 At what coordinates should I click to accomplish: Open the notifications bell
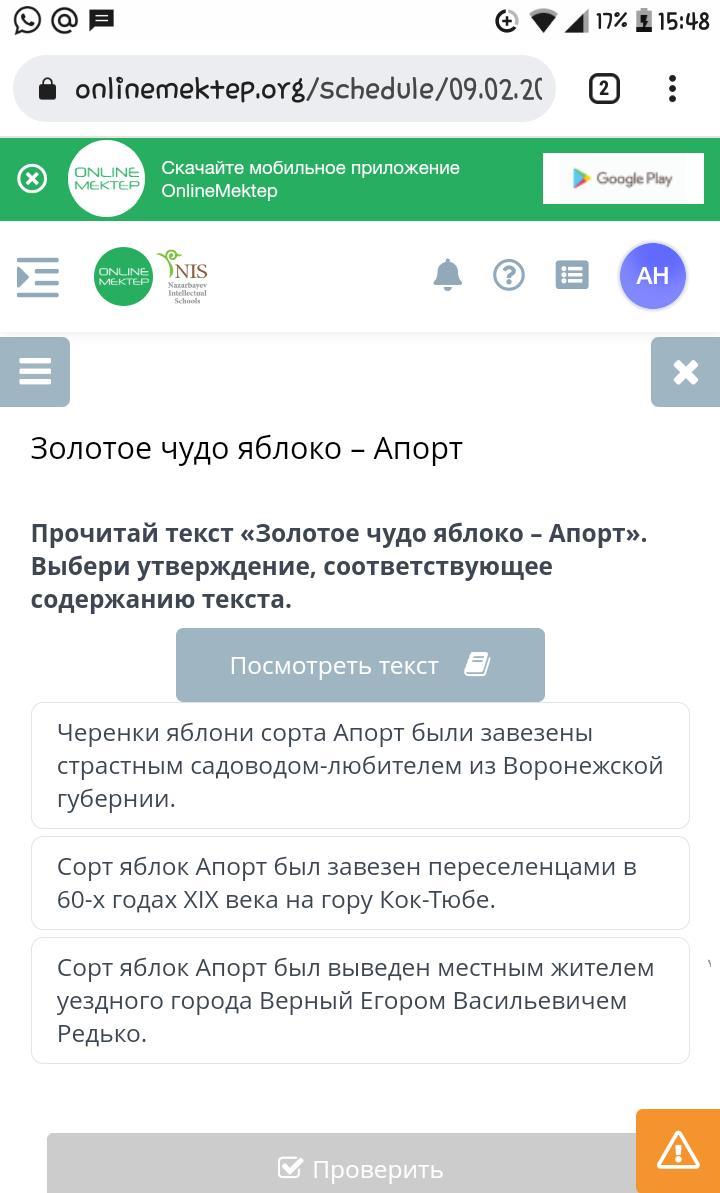447,275
